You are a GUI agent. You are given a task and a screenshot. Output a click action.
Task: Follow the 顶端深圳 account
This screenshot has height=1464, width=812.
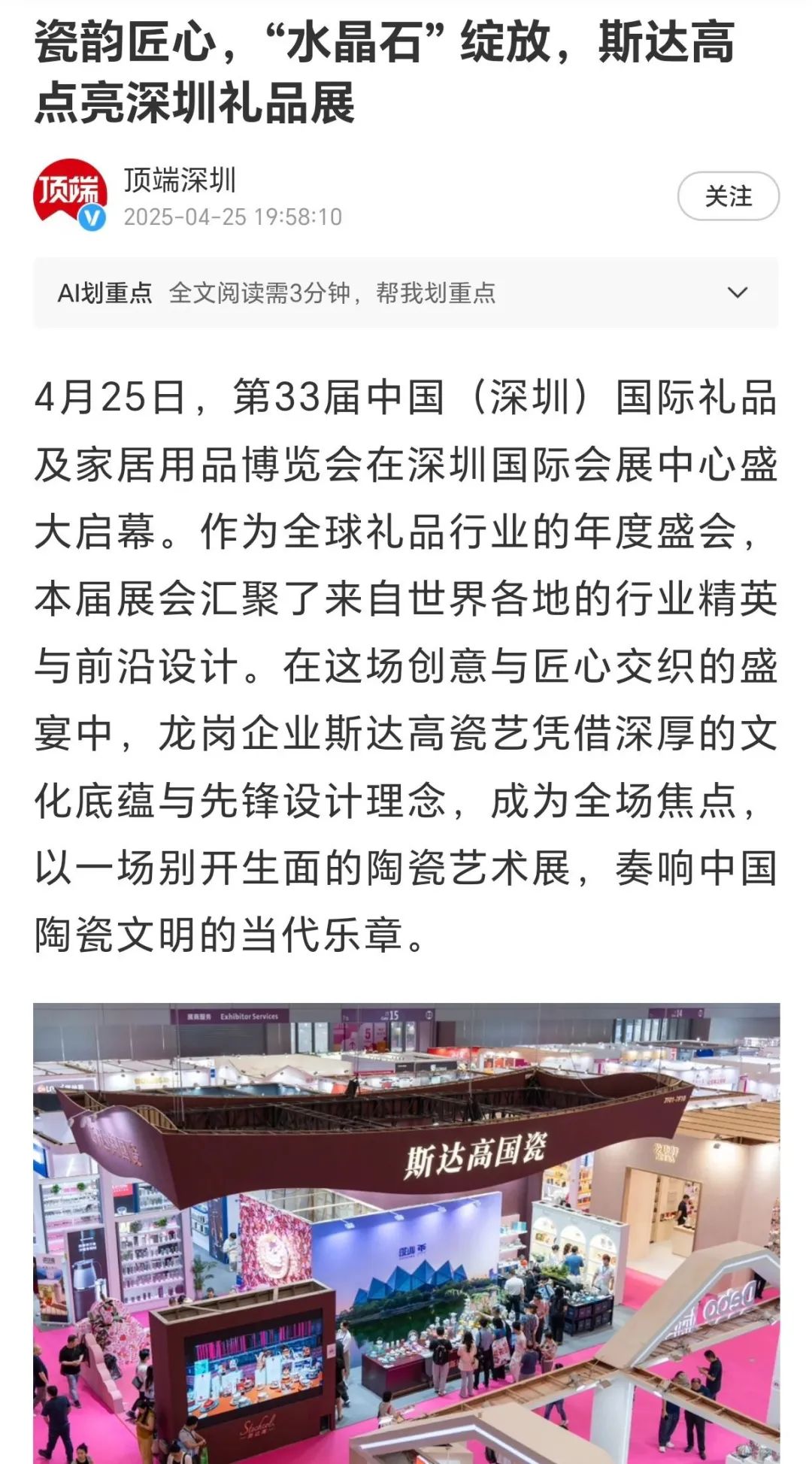pos(728,196)
